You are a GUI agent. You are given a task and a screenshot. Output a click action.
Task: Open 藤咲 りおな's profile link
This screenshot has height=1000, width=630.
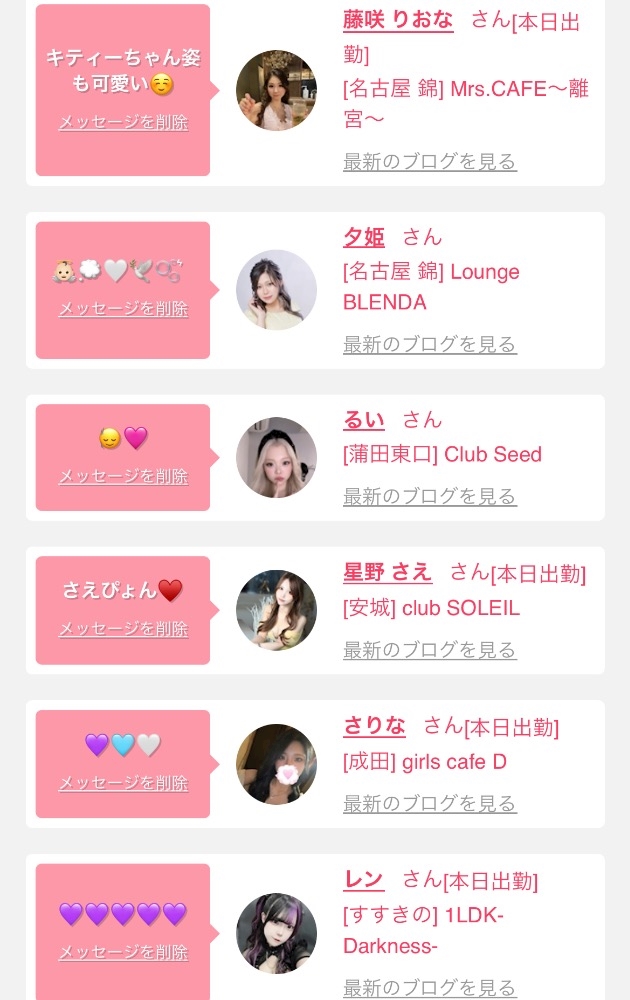[x=398, y=20]
